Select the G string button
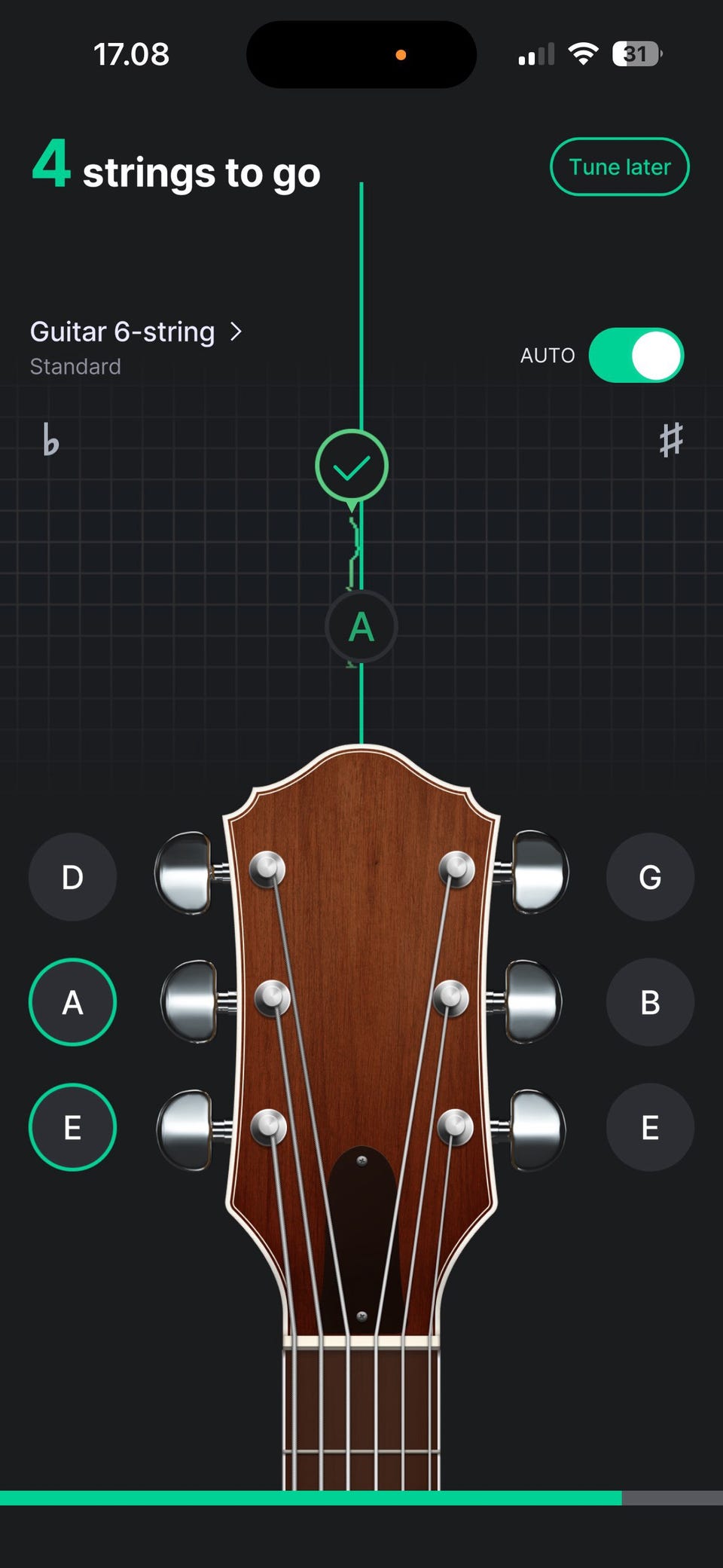This screenshot has width=723, height=1568. point(650,876)
